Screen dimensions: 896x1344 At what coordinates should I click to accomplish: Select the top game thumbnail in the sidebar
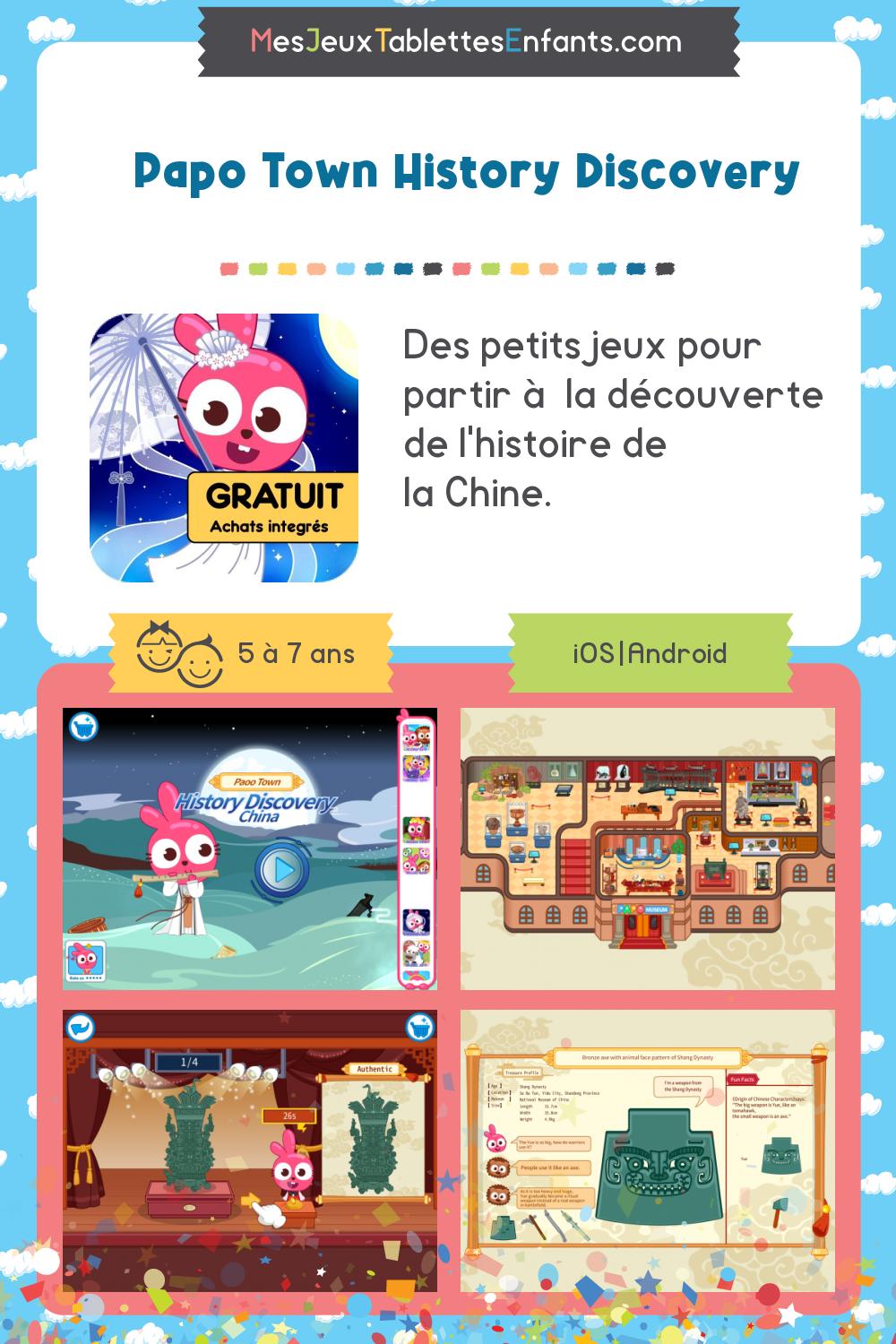click(417, 738)
